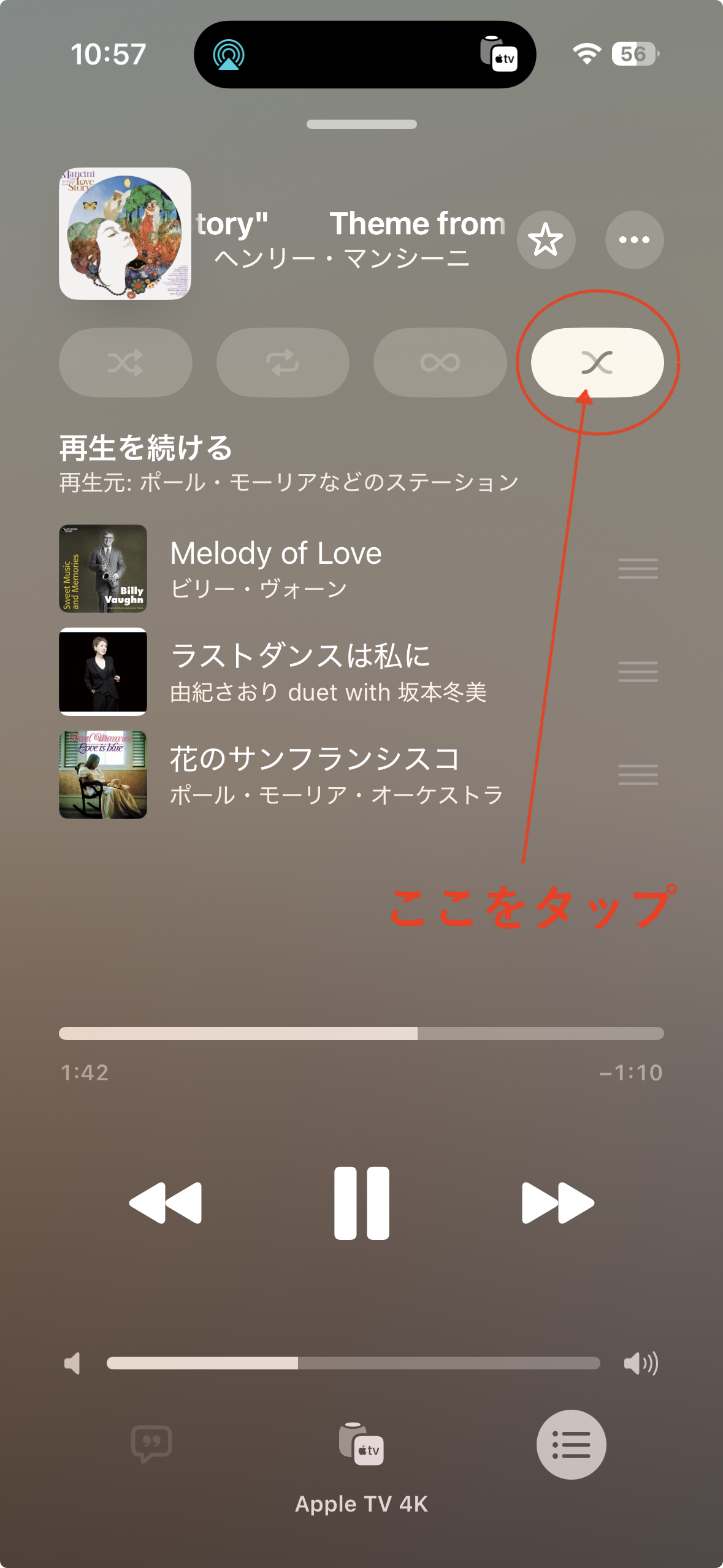Play Melody of Love from the queue
Viewport: 723px width, 1568px height.
pyautogui.click(x=276, y=568)
